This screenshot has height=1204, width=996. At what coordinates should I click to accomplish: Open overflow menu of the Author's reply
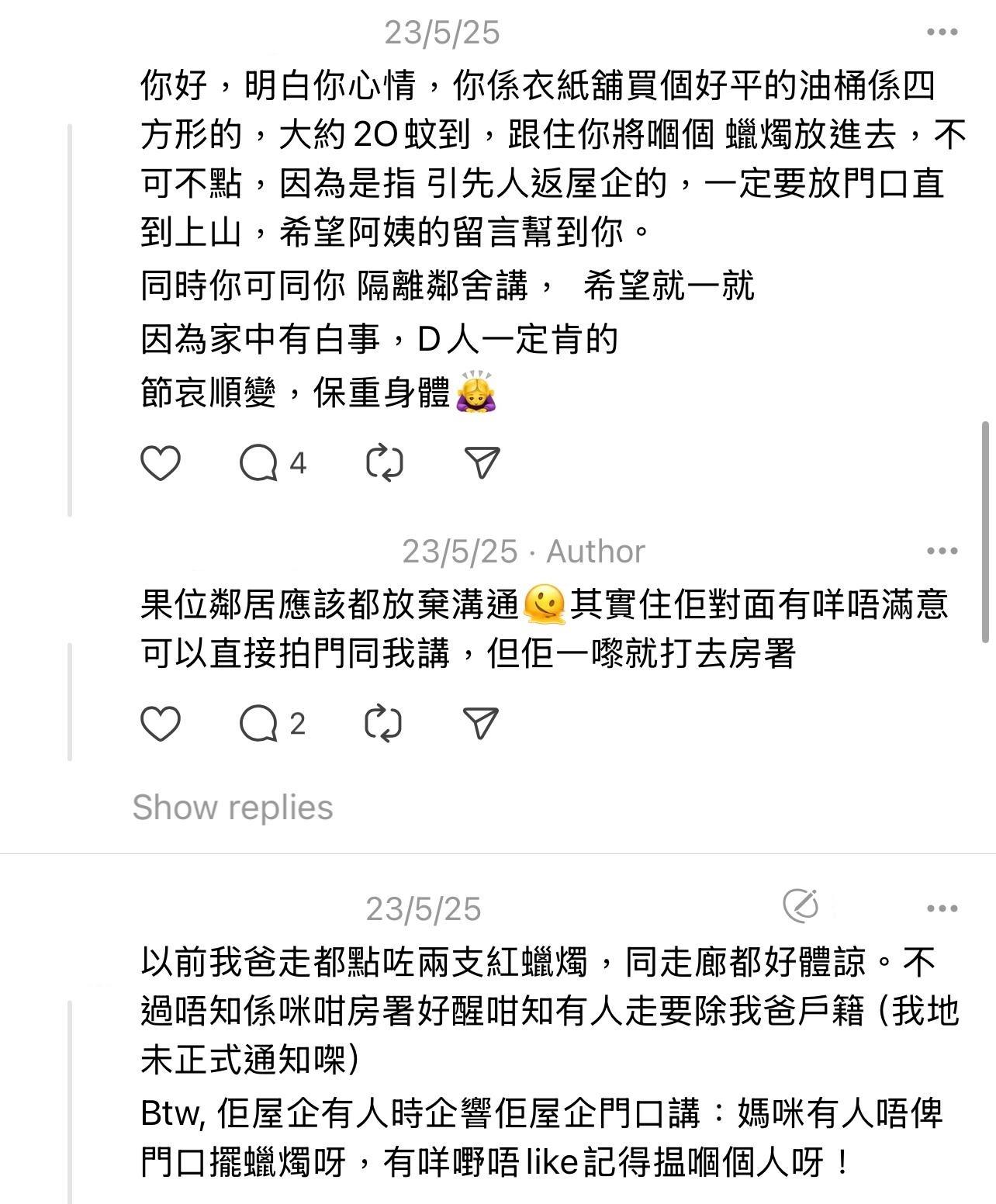click(x=942, y=552)
